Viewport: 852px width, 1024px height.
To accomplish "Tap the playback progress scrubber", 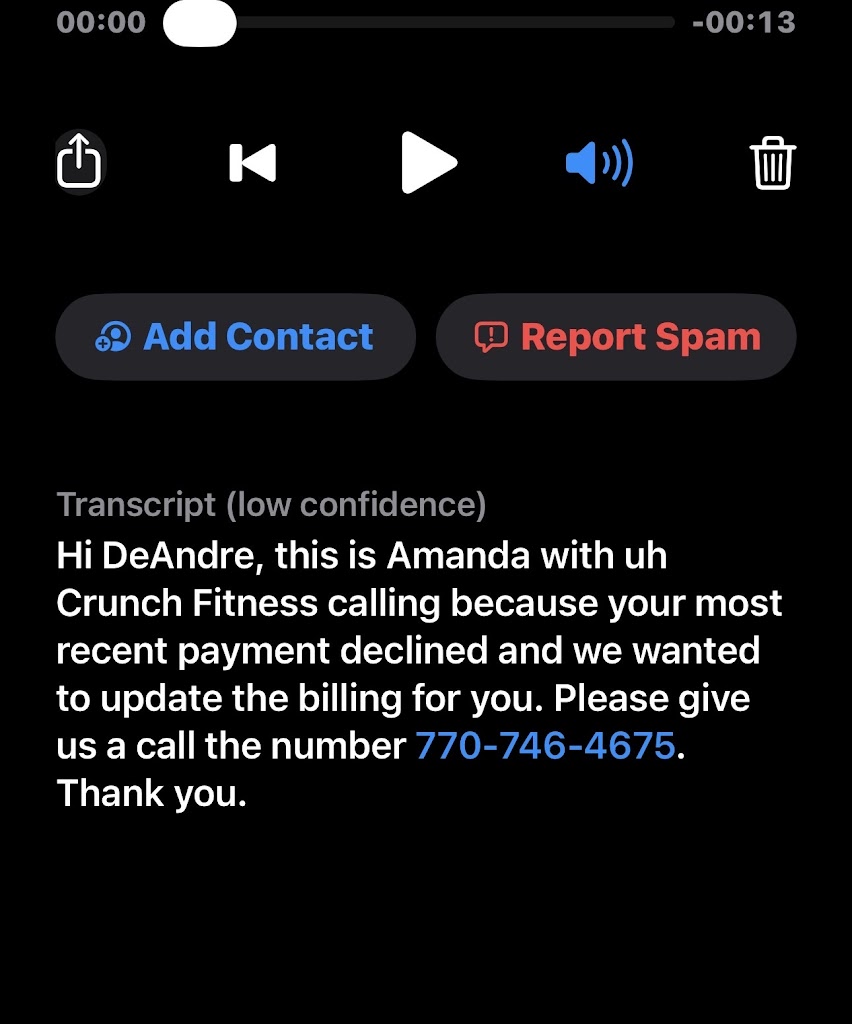I will [x=200, y=23].
